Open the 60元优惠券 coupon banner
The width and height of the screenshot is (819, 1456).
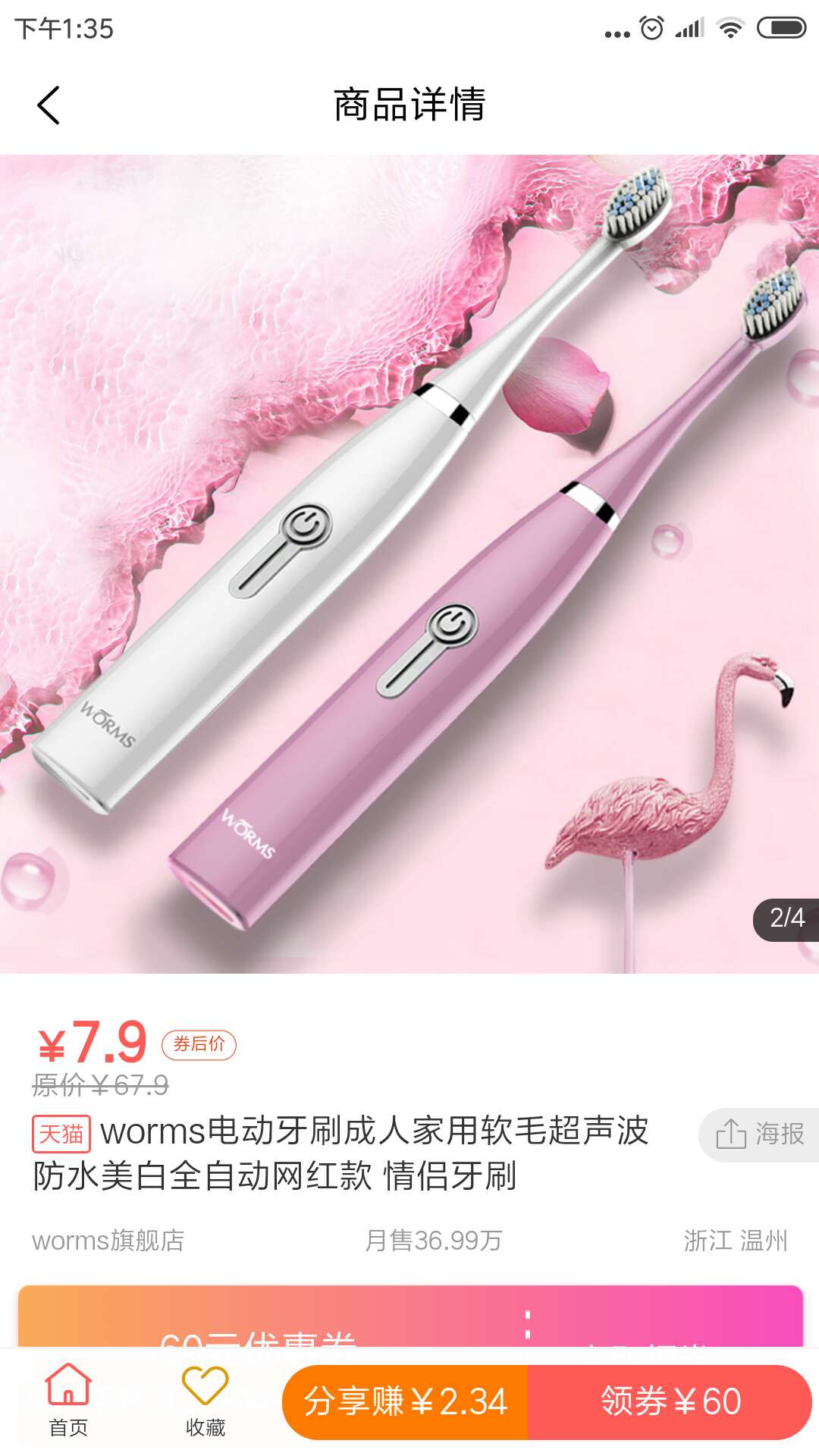tap(409, 1318)
